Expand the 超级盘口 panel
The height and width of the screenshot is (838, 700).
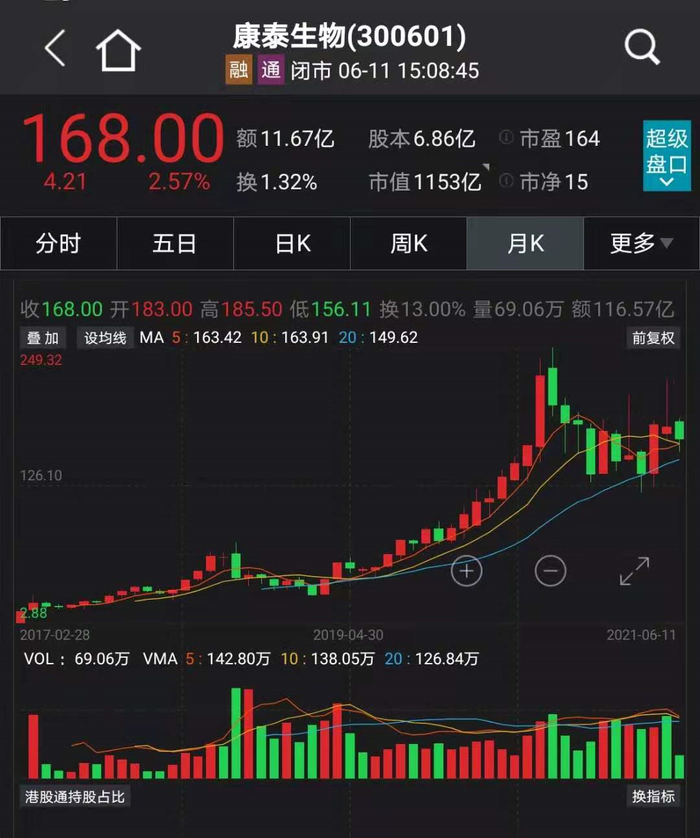click(666, 155)
